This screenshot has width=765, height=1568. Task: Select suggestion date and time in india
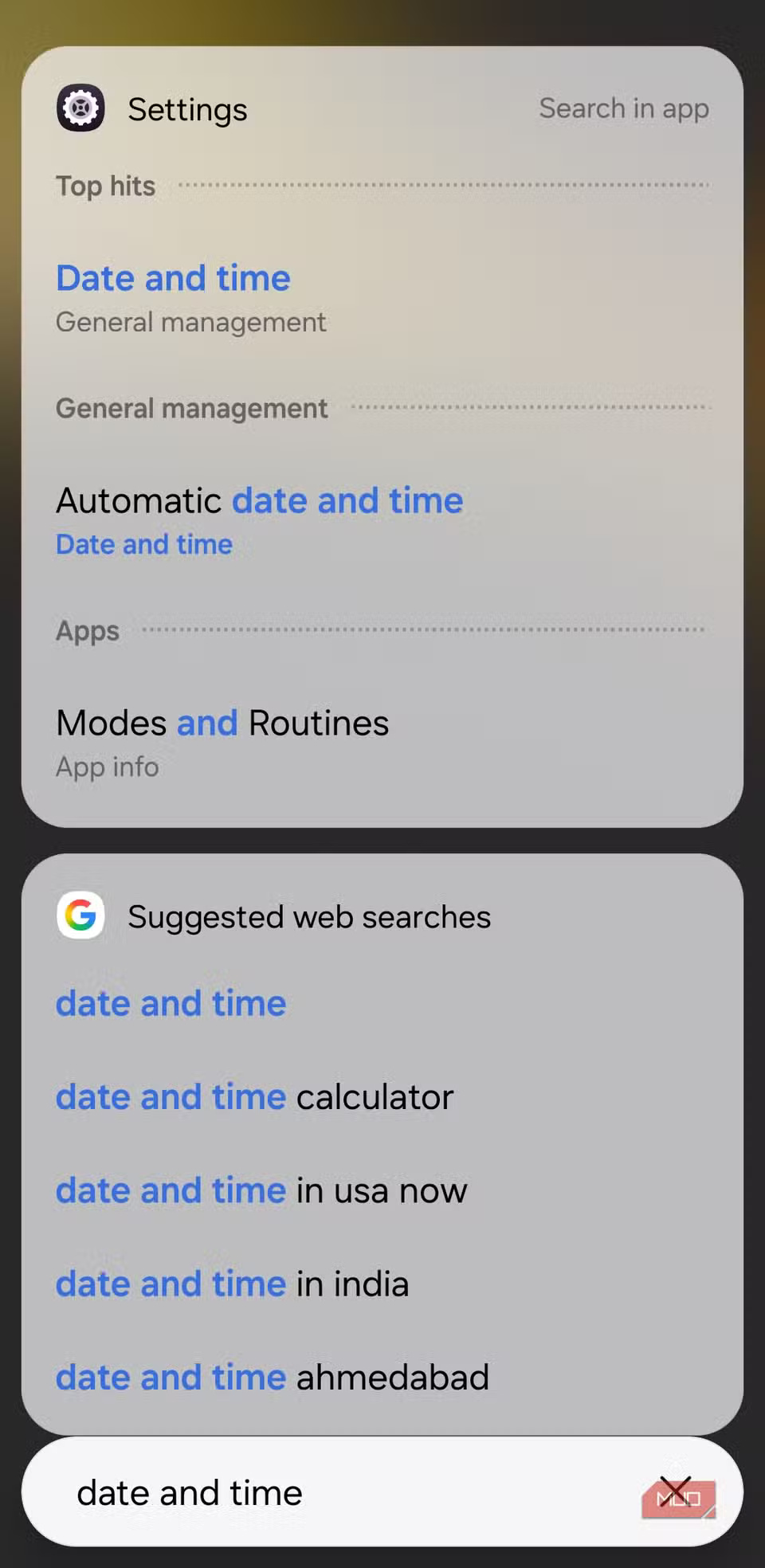pos(232,1283)
